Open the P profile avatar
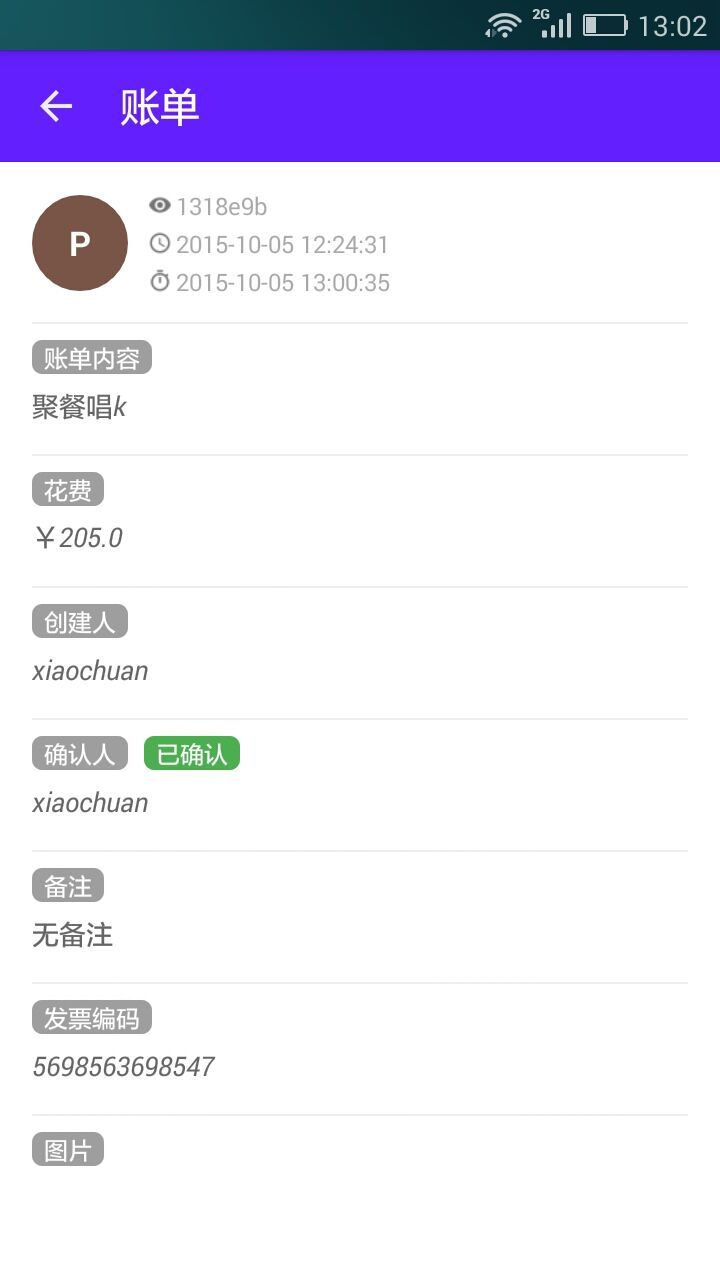This screenshot has height=1280, width=720. 80,243
